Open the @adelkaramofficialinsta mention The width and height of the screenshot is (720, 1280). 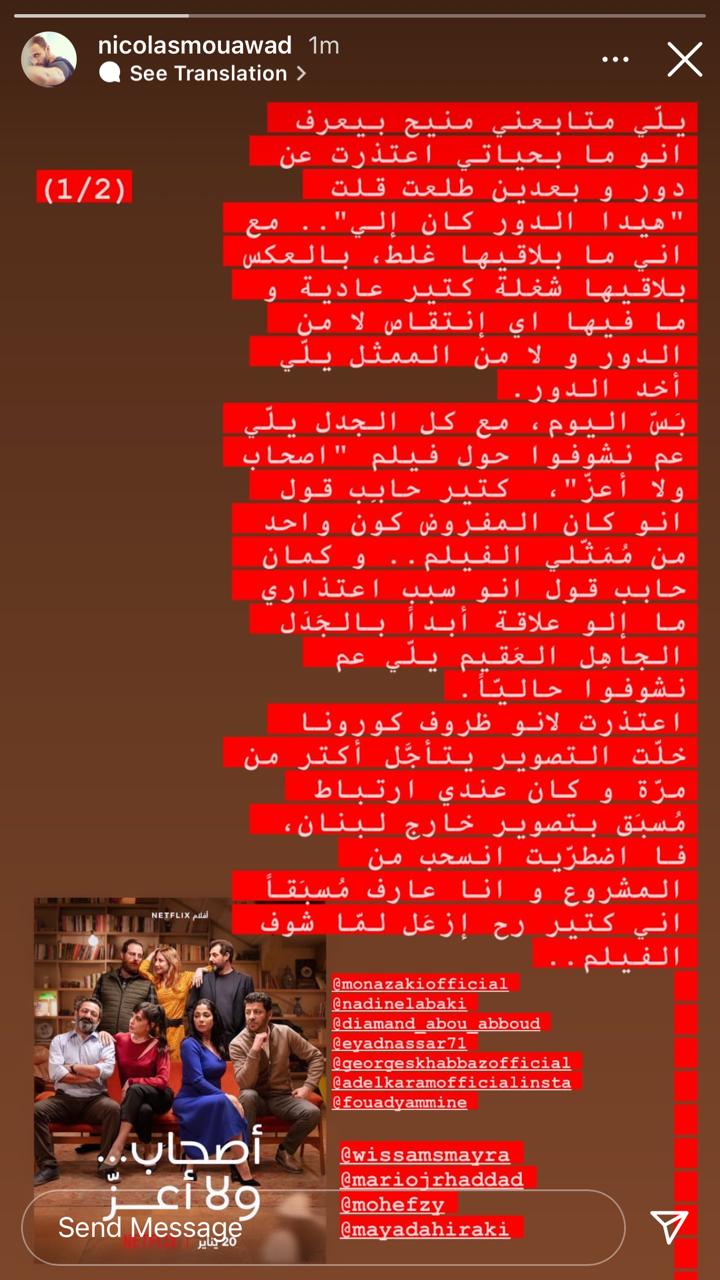click(451, 1082)
